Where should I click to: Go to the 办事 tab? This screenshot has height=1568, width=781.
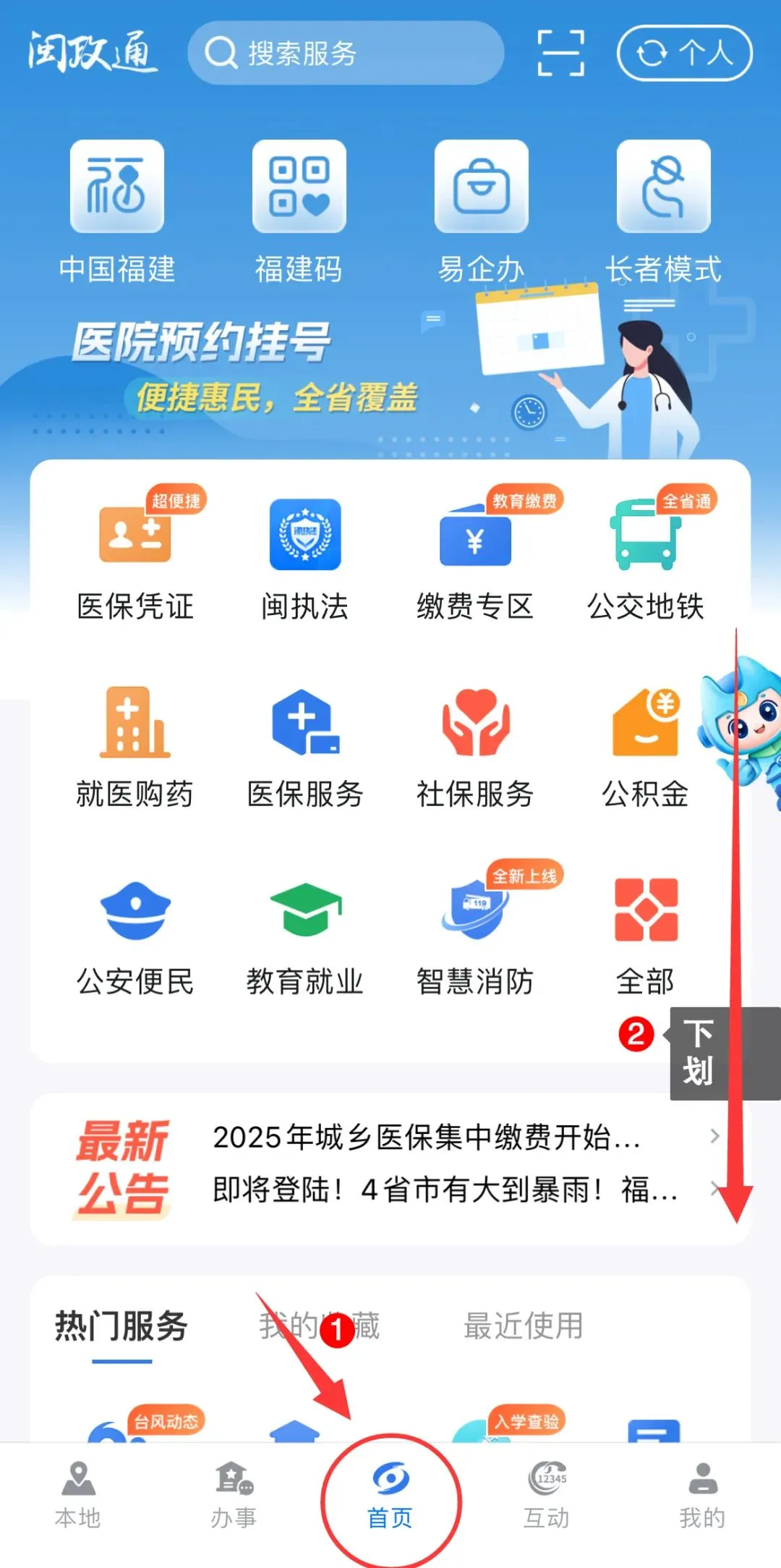click(234, 1495)
